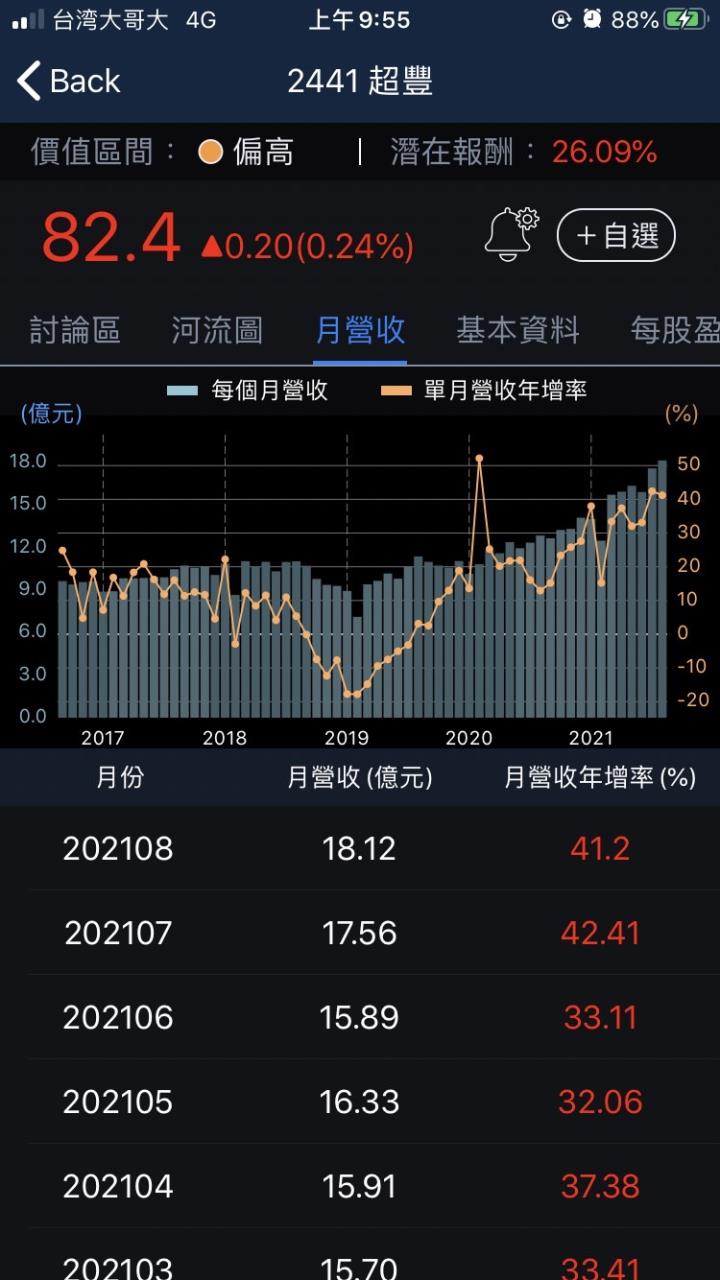Switch to the 討論區 tab
The height and width of the screenshot is (1280, 720).
75,330
